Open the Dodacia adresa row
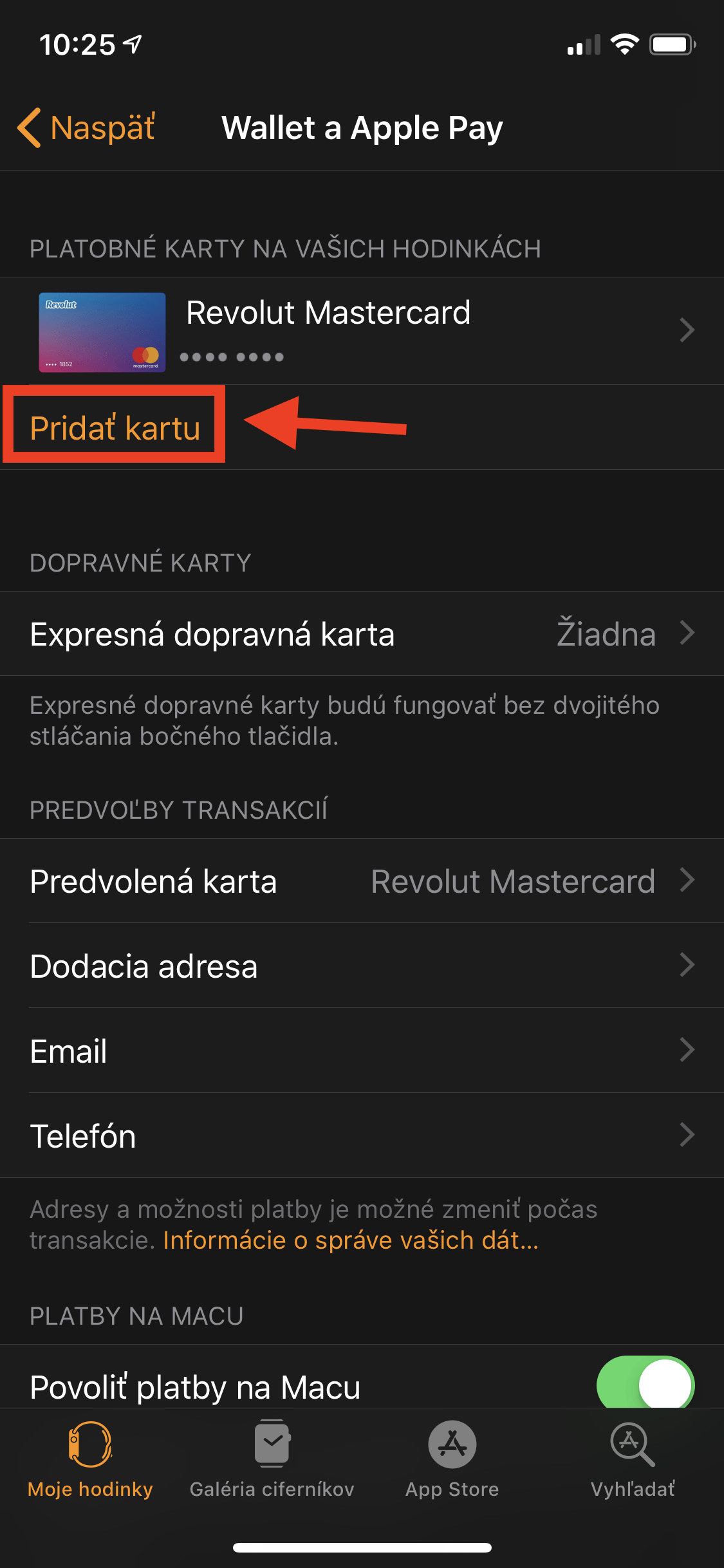The height and width of the screenshot is (1568, 724). 362,966
